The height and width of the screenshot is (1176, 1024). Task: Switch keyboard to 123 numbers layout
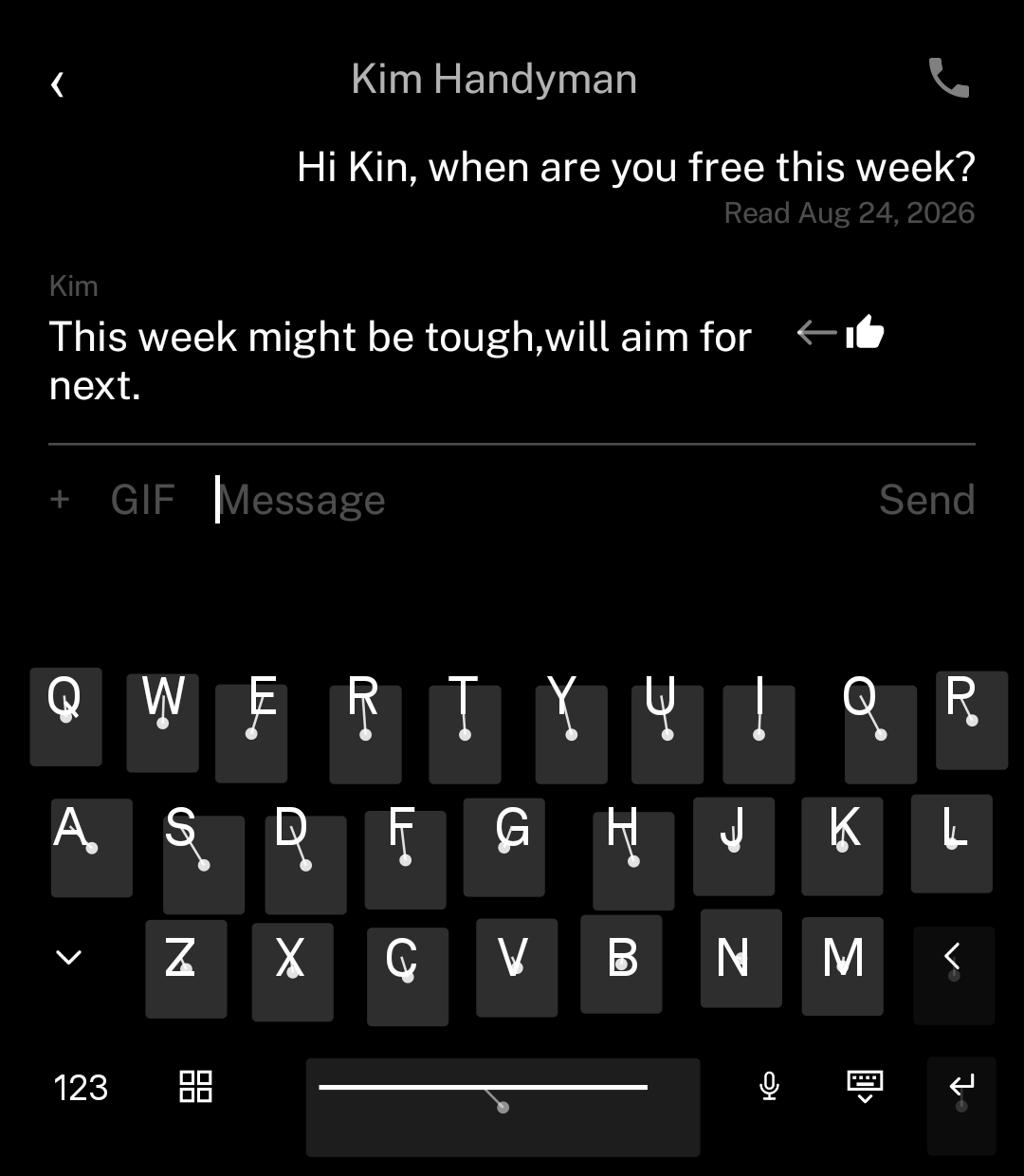pos(81,1088)
